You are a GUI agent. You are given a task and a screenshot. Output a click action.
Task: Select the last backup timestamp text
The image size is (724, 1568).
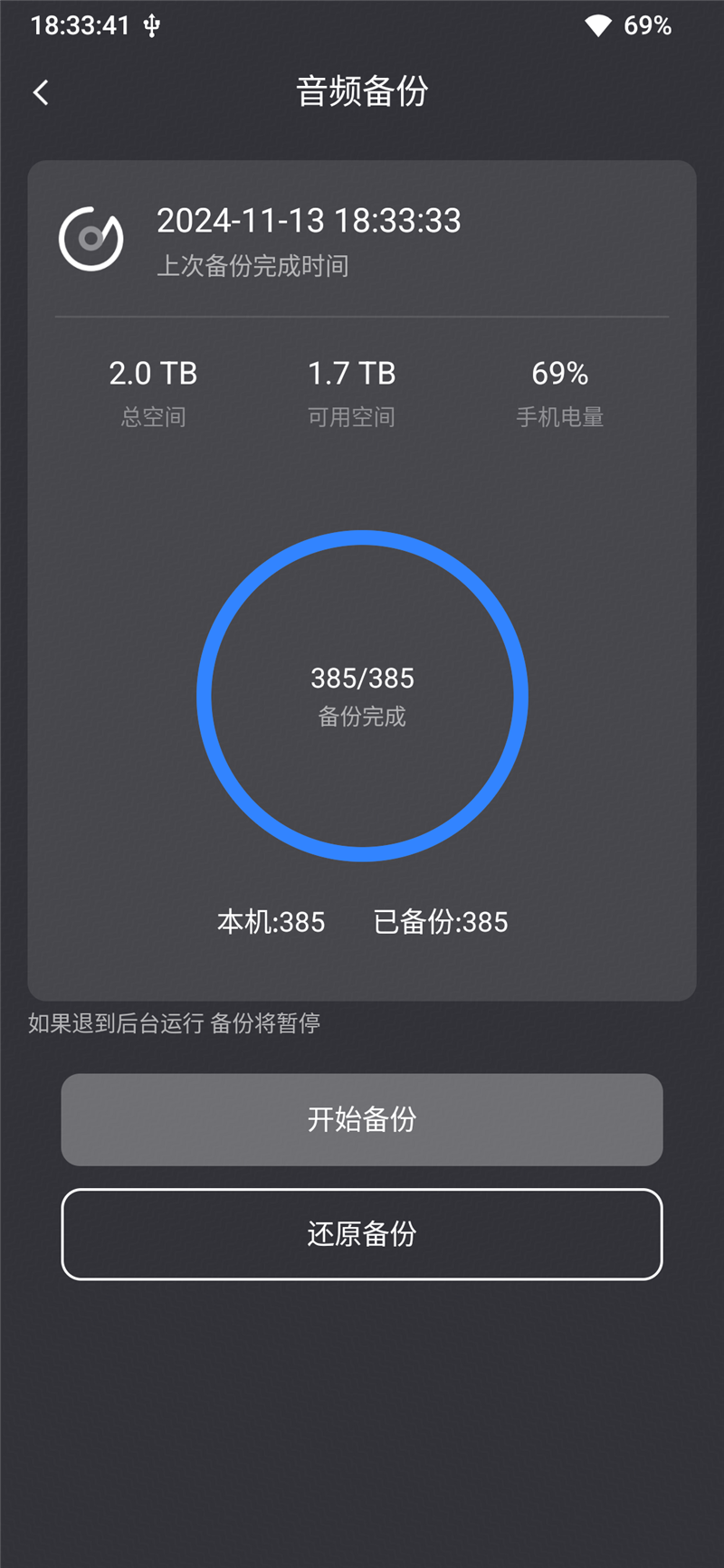point(310,221)
